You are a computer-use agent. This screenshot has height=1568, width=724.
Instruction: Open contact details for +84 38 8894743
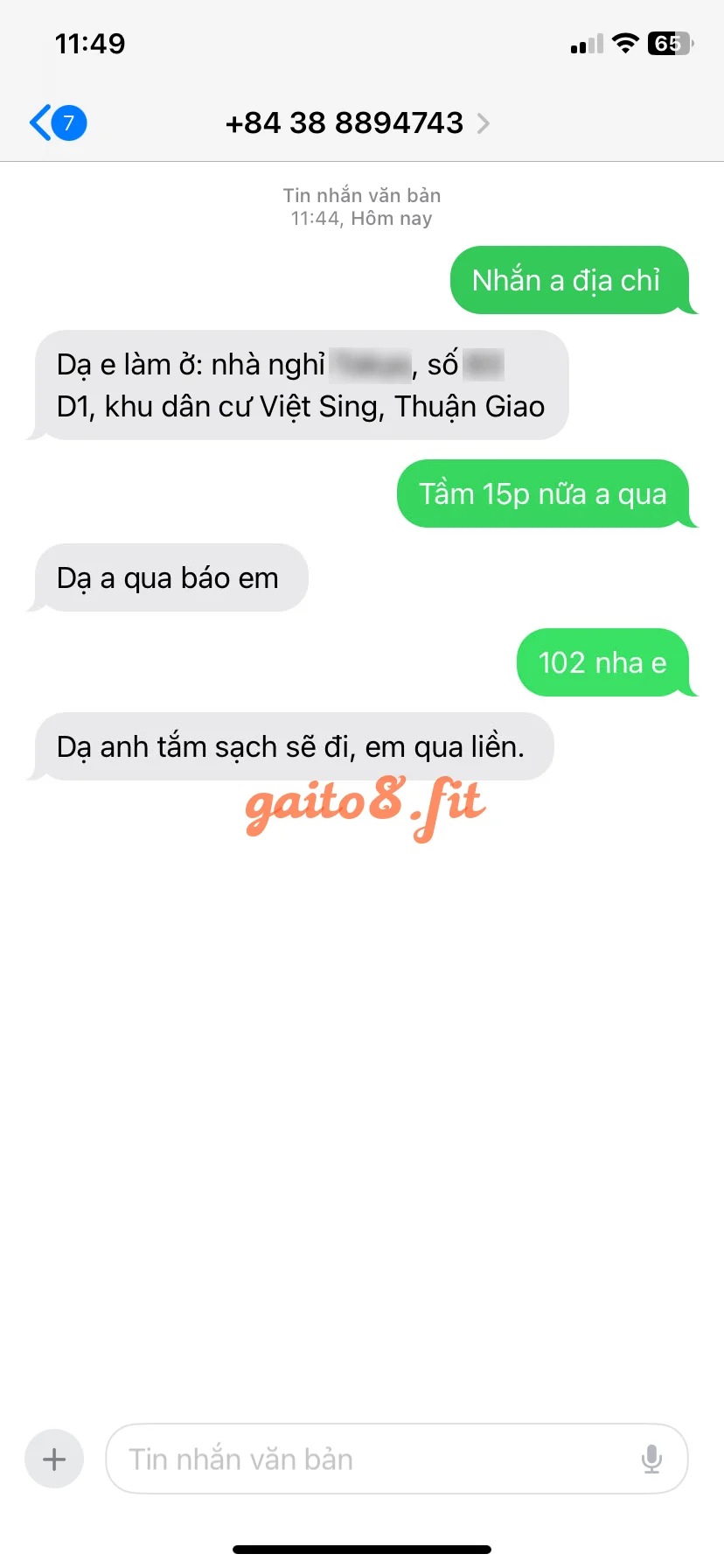click(357, 123)
